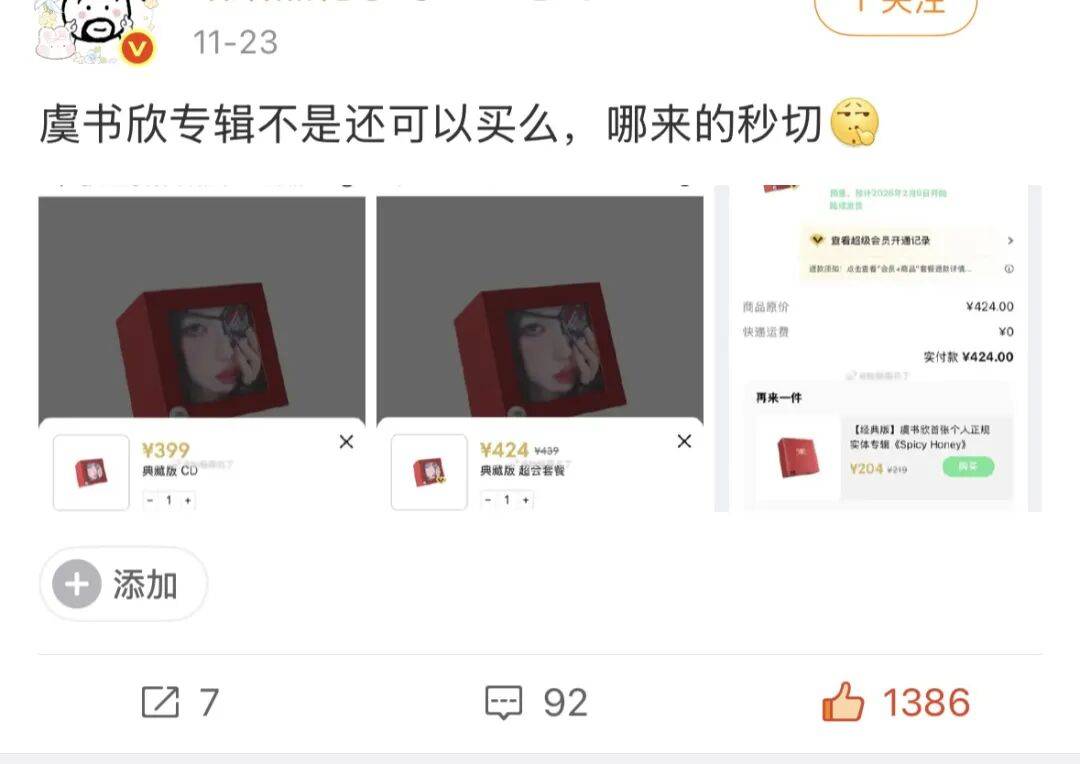The image size is (1080, 764).
Task: Open the ¥424.00 order receipt image
Action: click(x=878, y=348)
